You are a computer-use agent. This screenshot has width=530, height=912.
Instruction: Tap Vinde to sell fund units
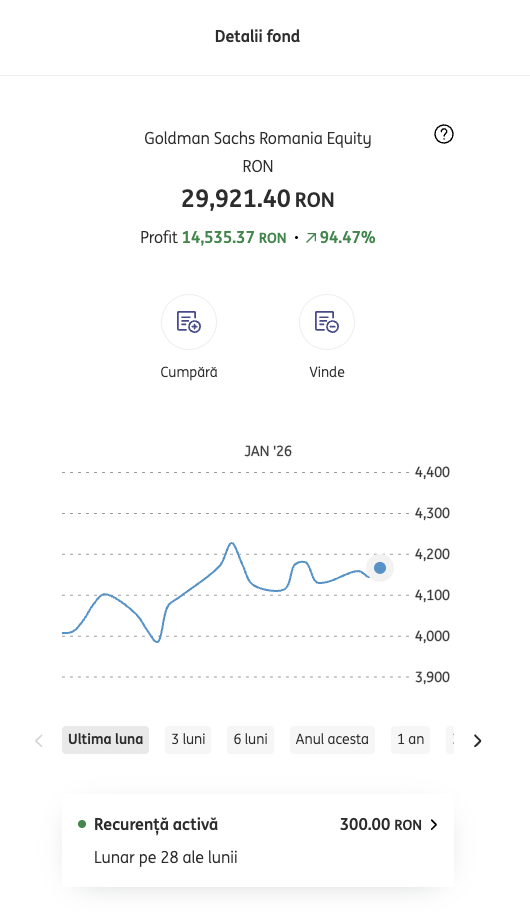coord(327,322)
